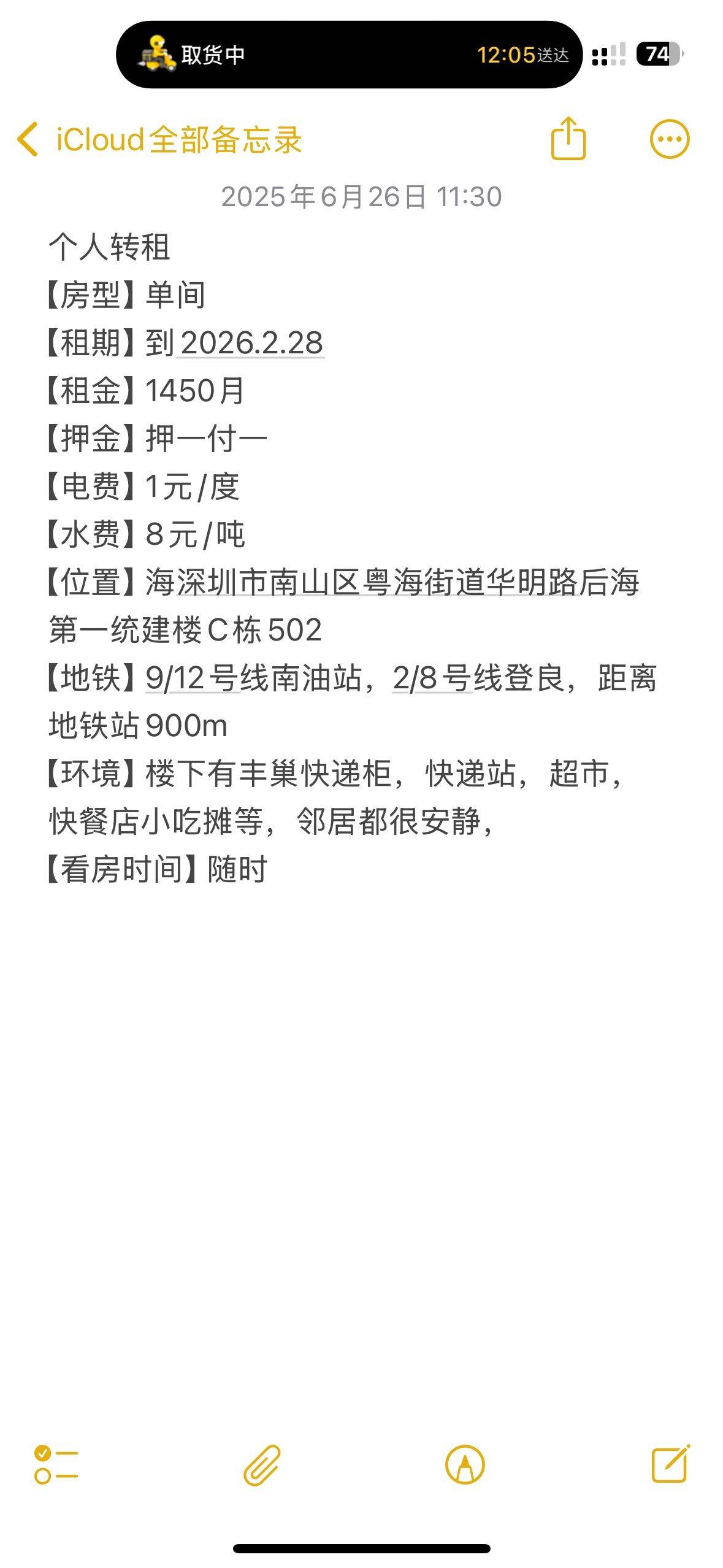The image size is (723, 1568).
Task: Attach a file with the paperclip
Action: (262, 1465)
